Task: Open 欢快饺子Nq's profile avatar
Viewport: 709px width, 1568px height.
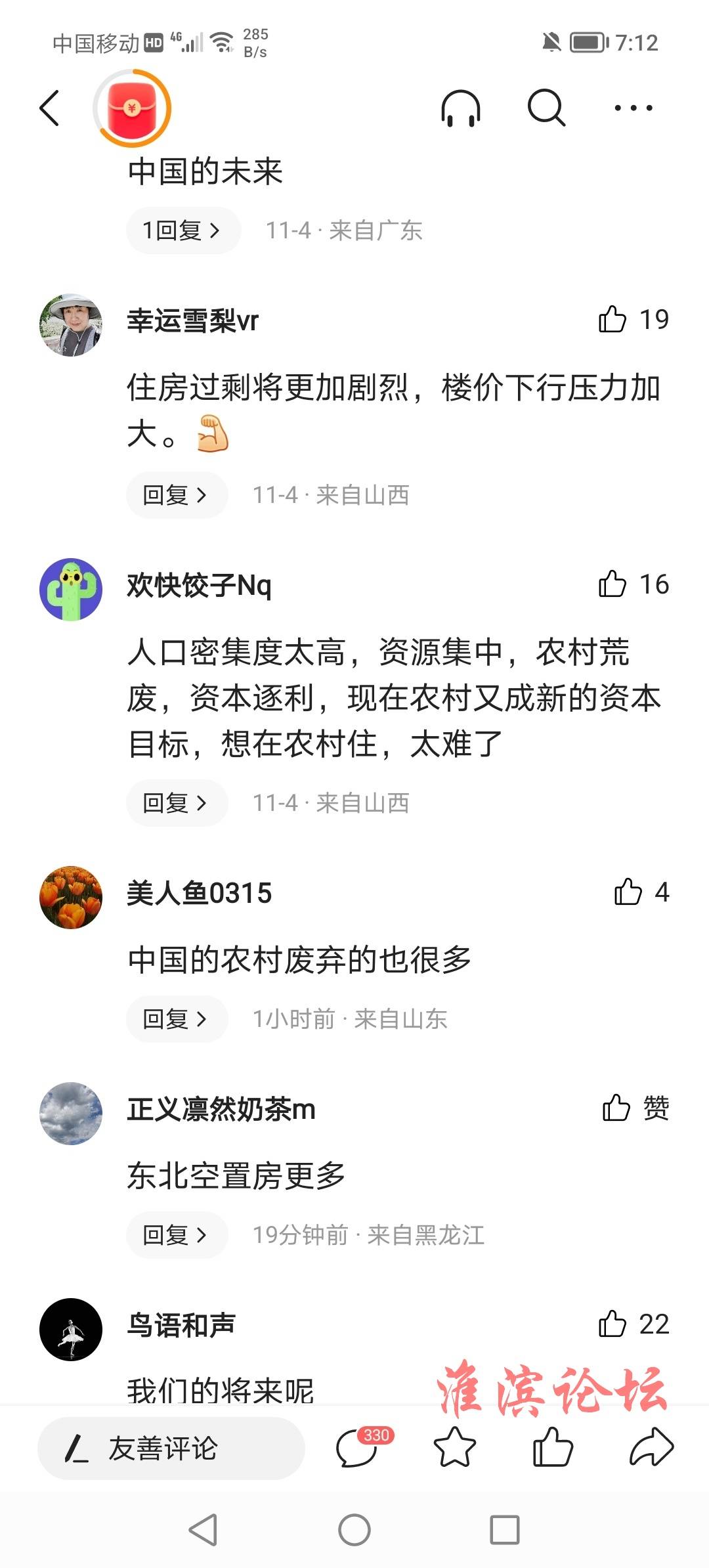Action: point(71,590)
